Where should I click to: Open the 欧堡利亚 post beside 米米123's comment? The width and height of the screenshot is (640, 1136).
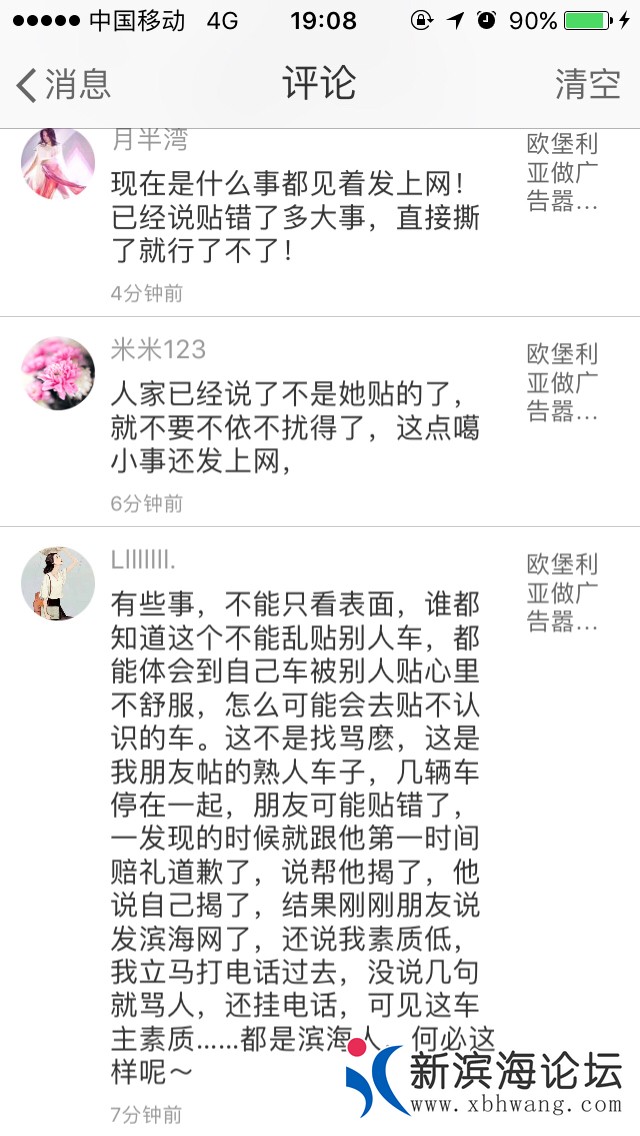click(x=562, y=382)
